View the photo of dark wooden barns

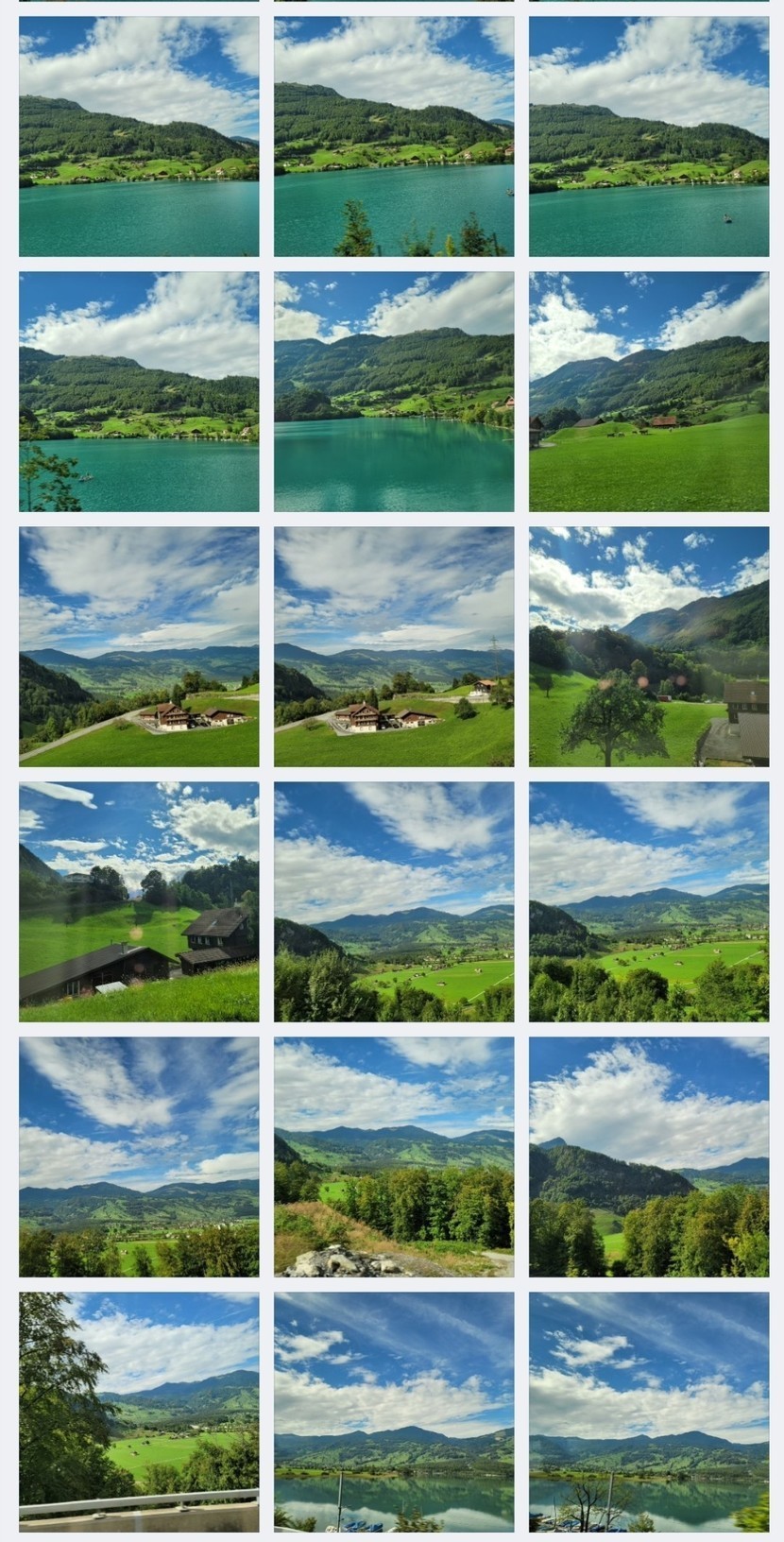coord(139,901)
